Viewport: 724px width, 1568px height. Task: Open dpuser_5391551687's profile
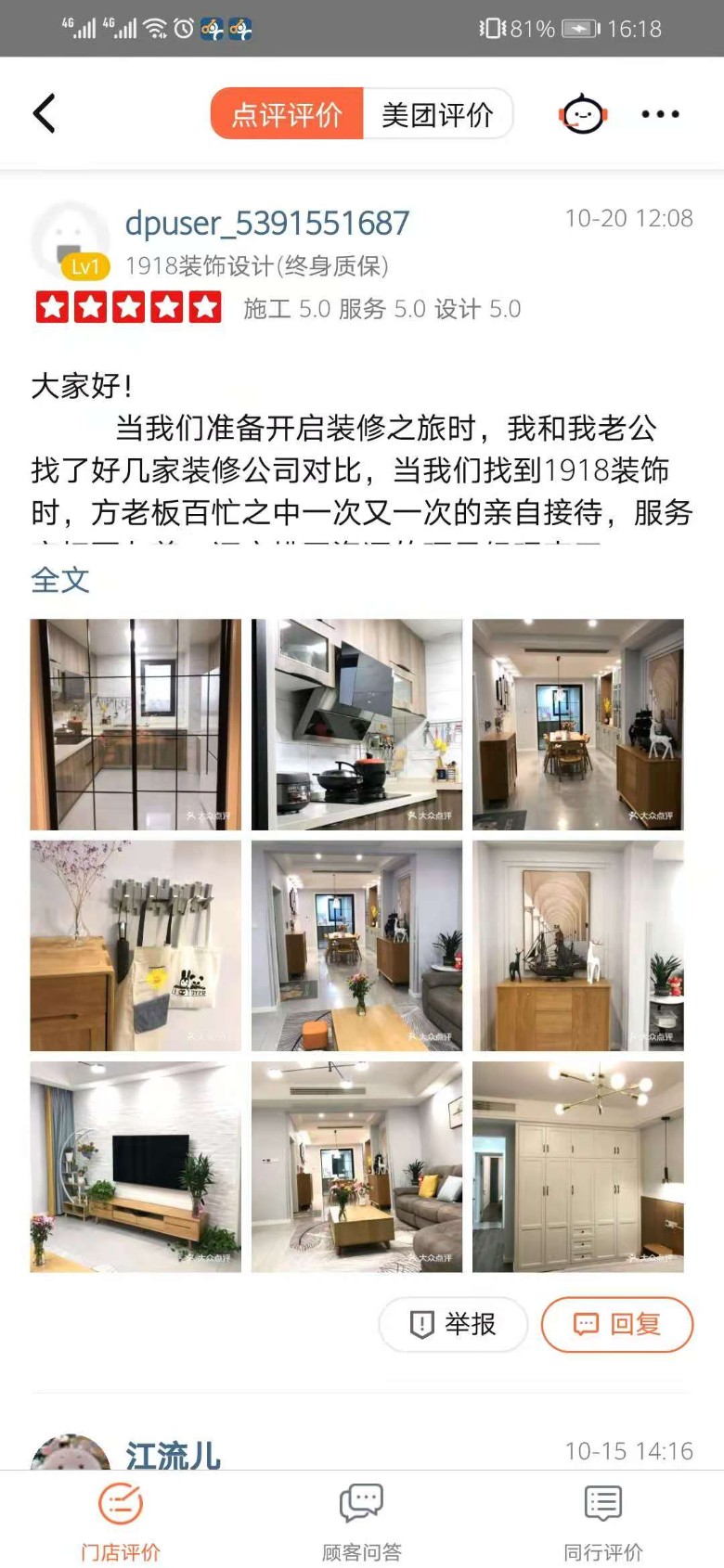pos(266,223)
